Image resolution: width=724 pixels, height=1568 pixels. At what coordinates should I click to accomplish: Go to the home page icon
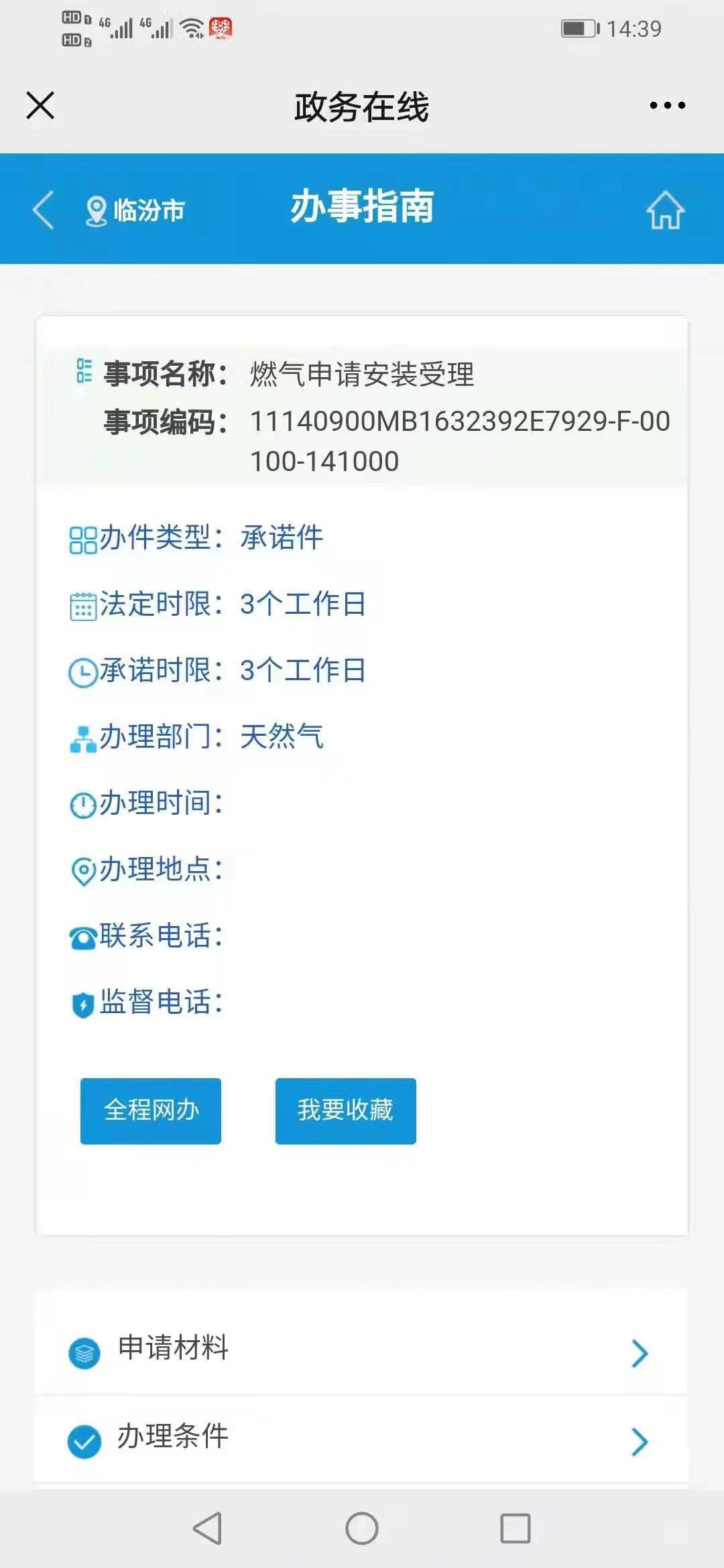665,210
